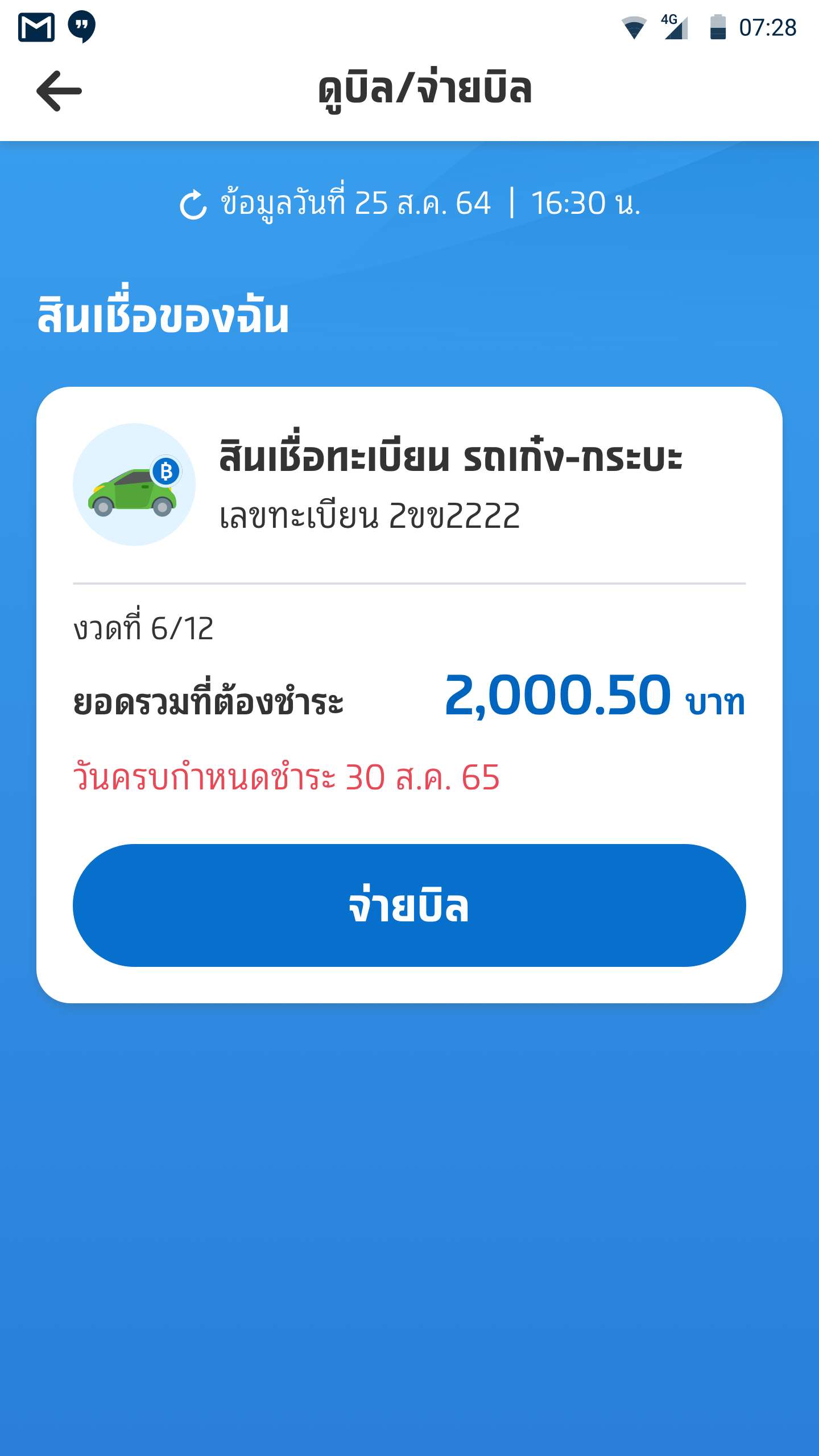The width and height of the screenshot is (819, 1456).
Task: Tap the baht symbol badge on the car icon
Action: tap(165, 472)
